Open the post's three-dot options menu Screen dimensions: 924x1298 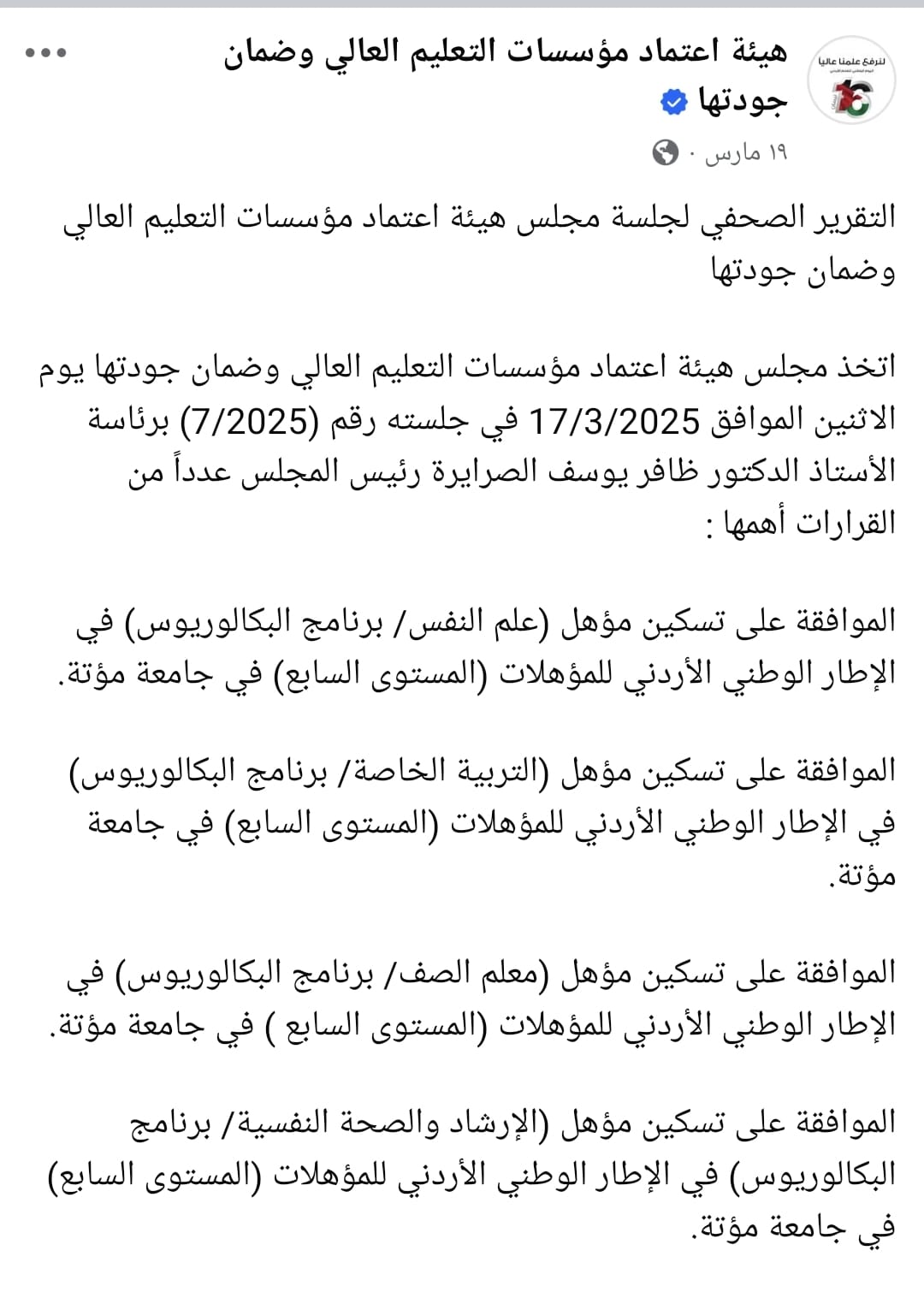(46, 52)
